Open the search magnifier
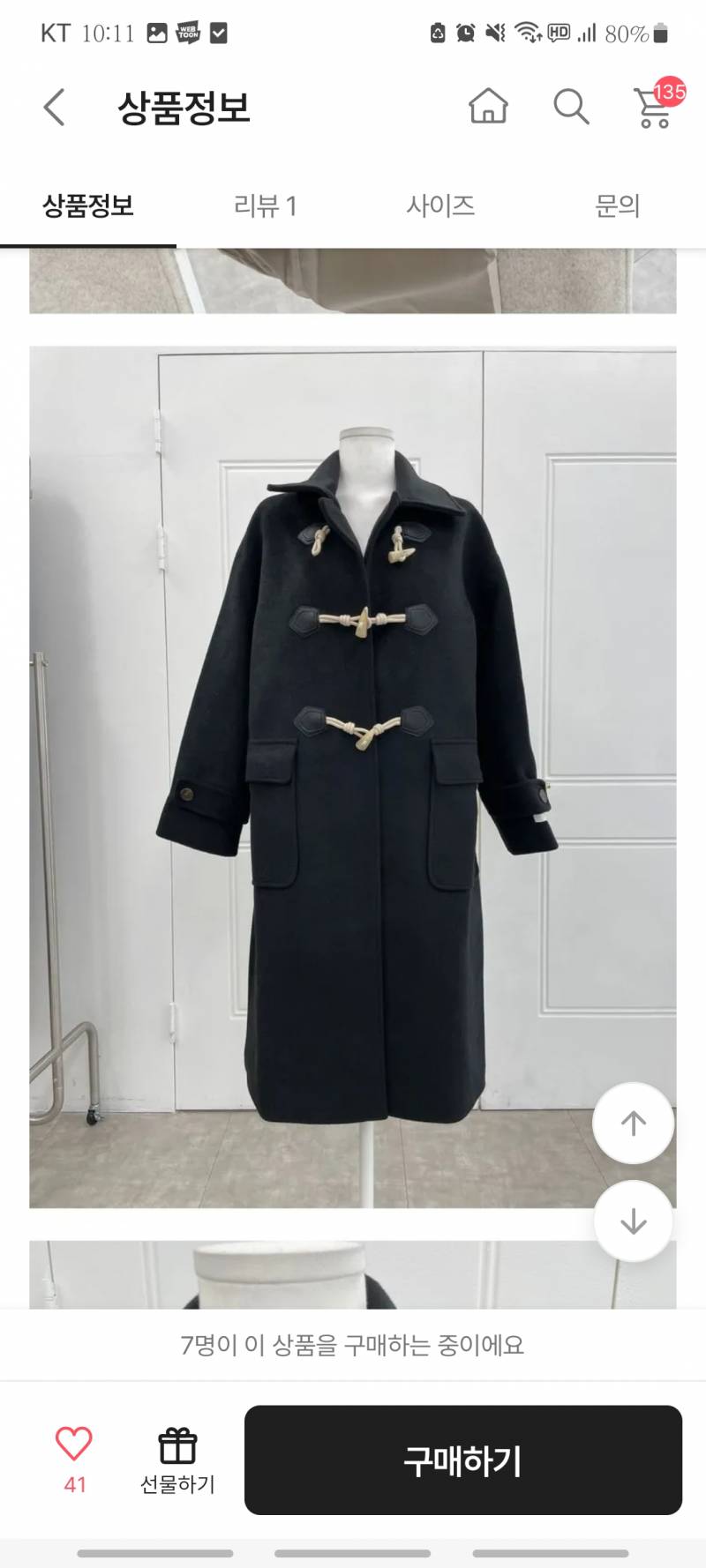Image resolution: width=706 pixels, height=1568 pixels. tap(571, 107)
